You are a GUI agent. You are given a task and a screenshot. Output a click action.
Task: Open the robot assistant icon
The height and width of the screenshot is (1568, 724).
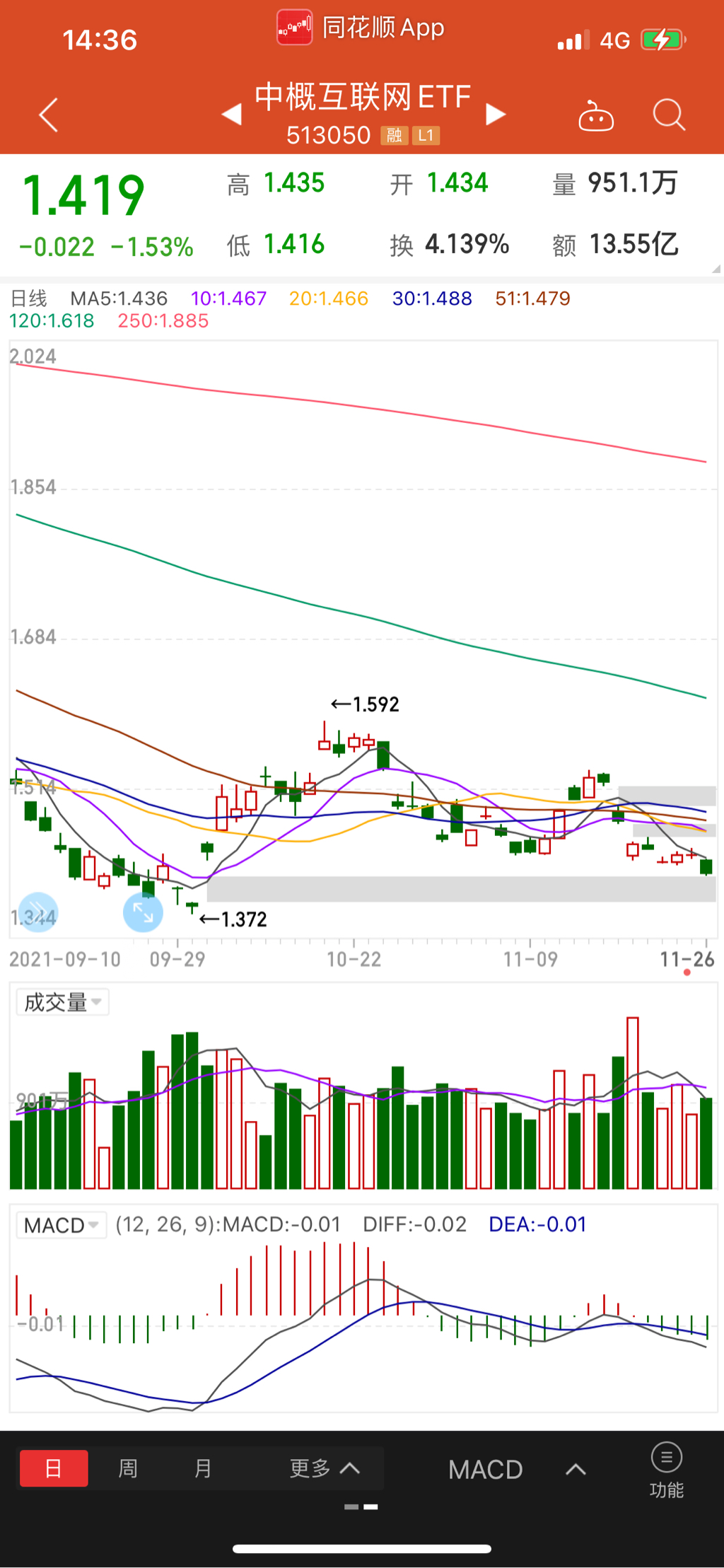point(595,117)
